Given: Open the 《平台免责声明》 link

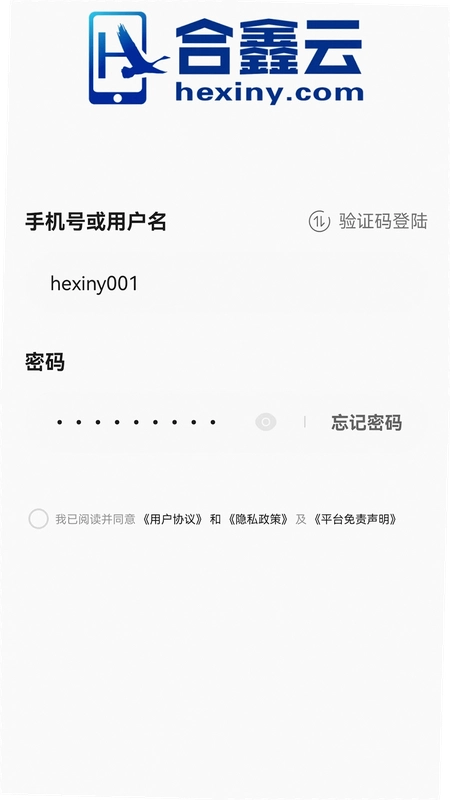Looking at the screenshot, I should [356, 519].
